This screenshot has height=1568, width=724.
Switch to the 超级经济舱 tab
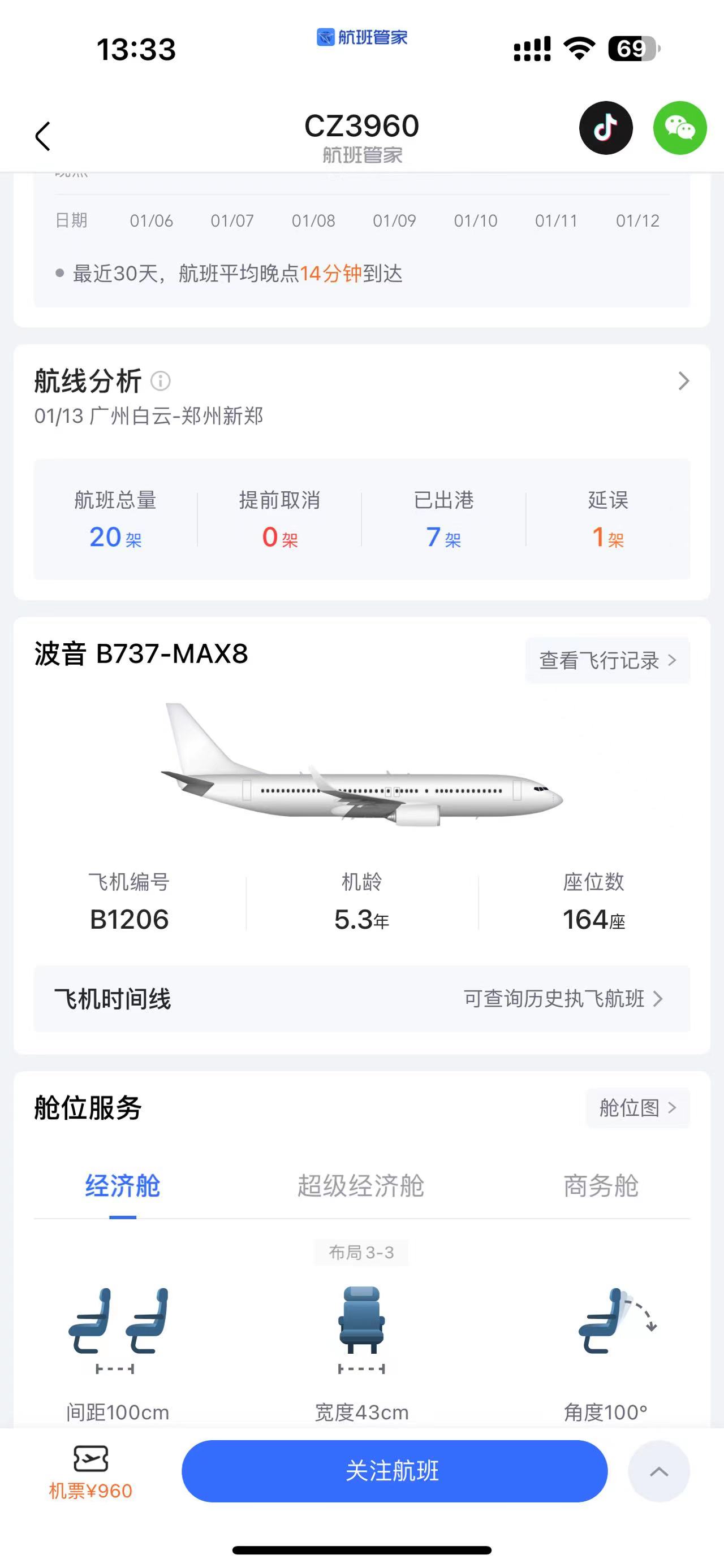360,1186
